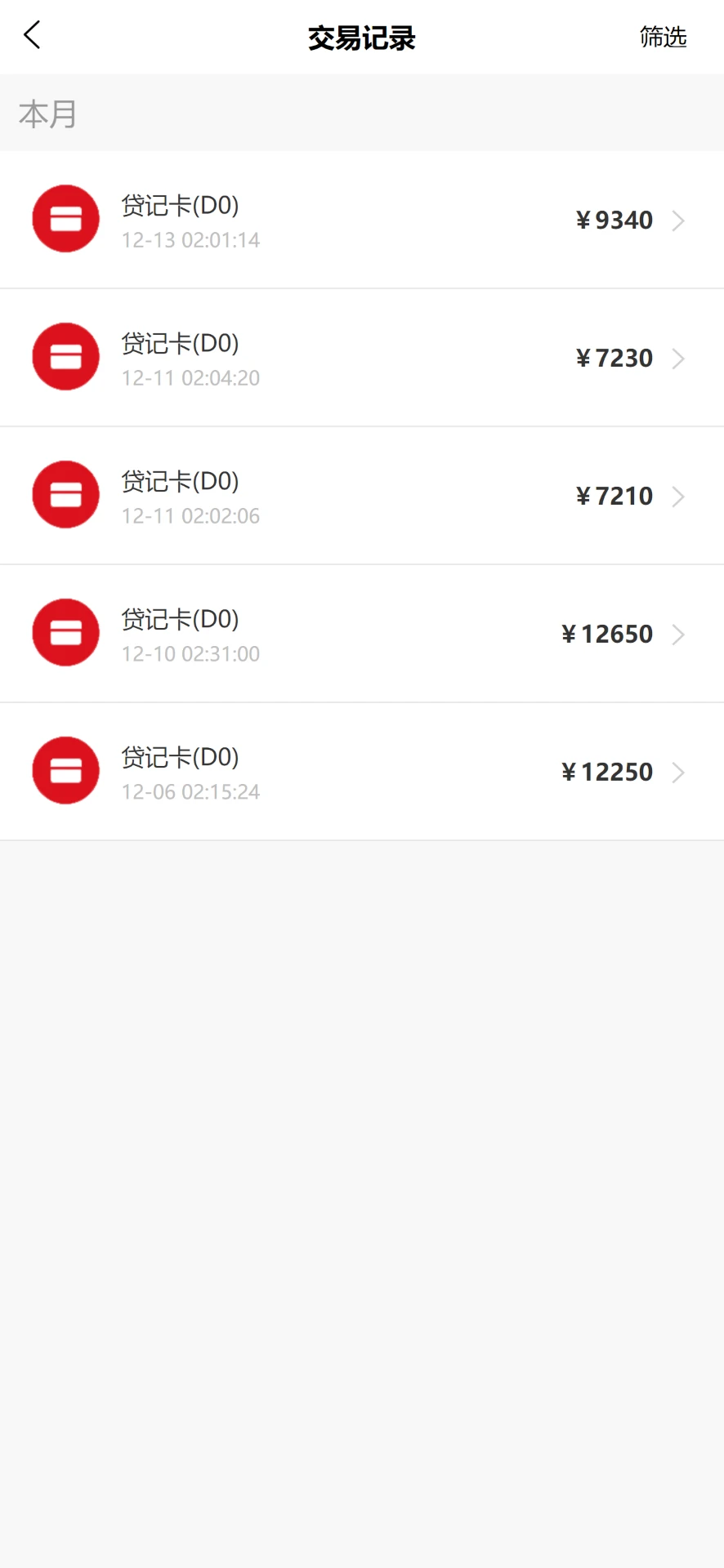
Task: Go back from the 交易记录 page
Action: 33,36
